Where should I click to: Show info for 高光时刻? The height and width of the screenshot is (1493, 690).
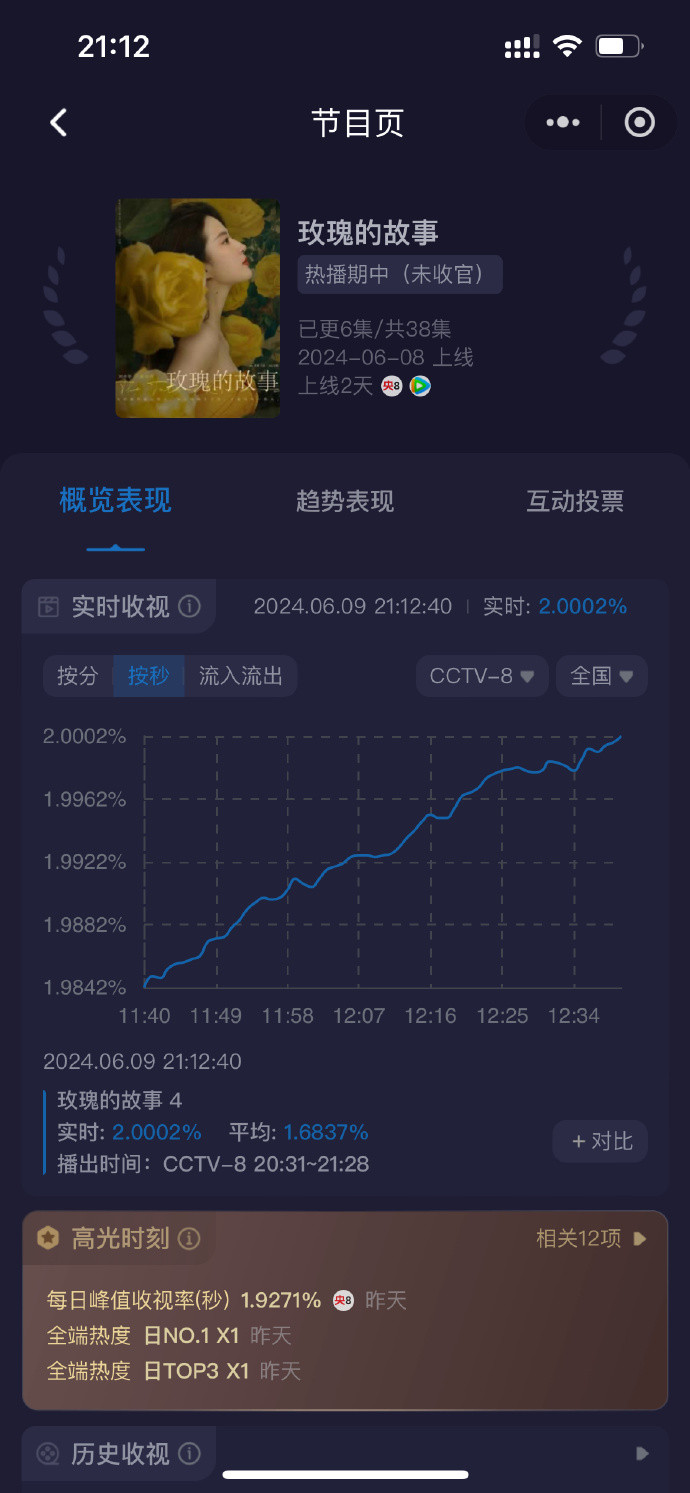pos(189,1239)
